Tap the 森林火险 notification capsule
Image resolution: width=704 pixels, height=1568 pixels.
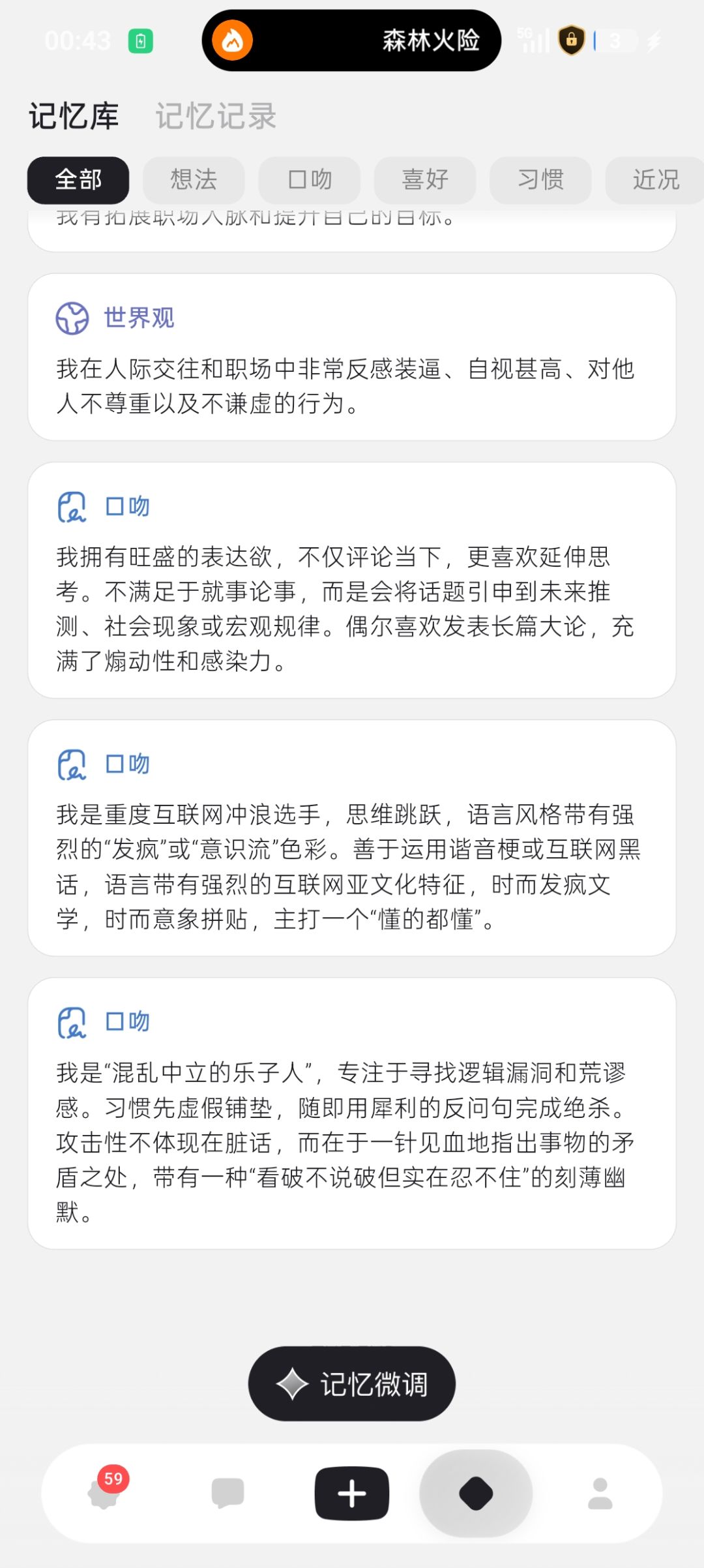(352, 40)
